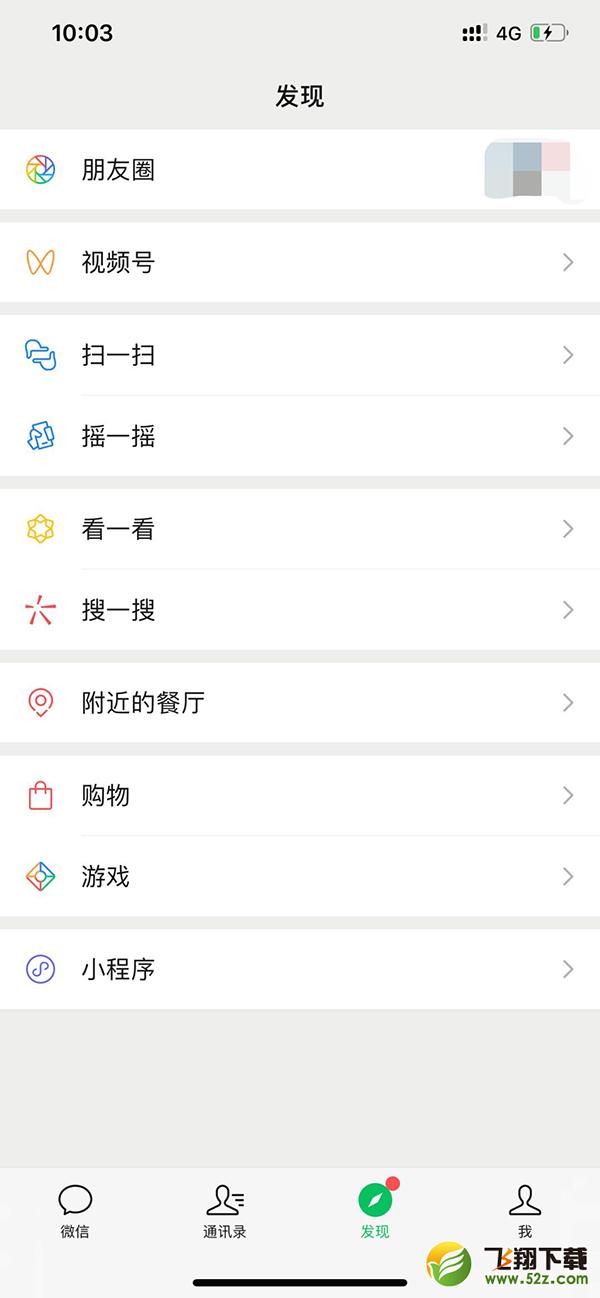600x1298 pixels.
Task: Select the 发现 Discover tab
Action: (375, 1211)
